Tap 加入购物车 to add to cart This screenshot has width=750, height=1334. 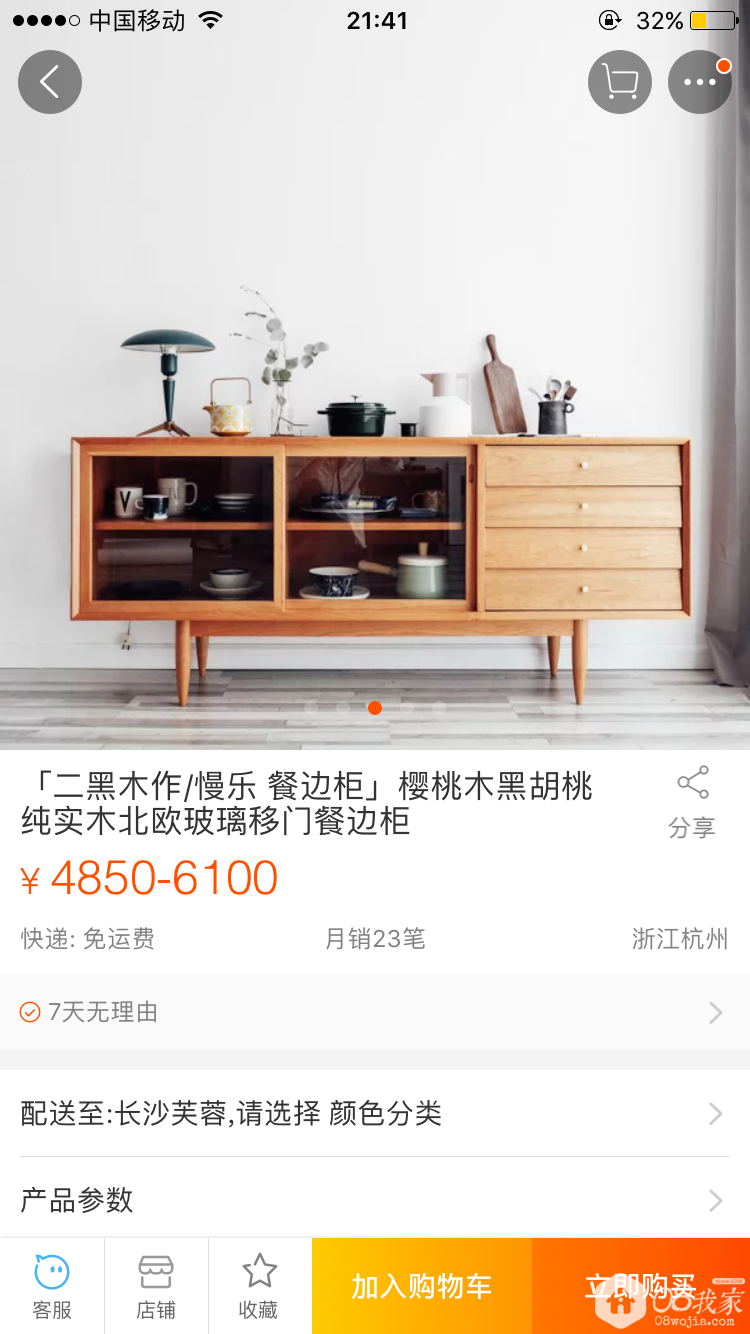click(x=421, y=1286)
